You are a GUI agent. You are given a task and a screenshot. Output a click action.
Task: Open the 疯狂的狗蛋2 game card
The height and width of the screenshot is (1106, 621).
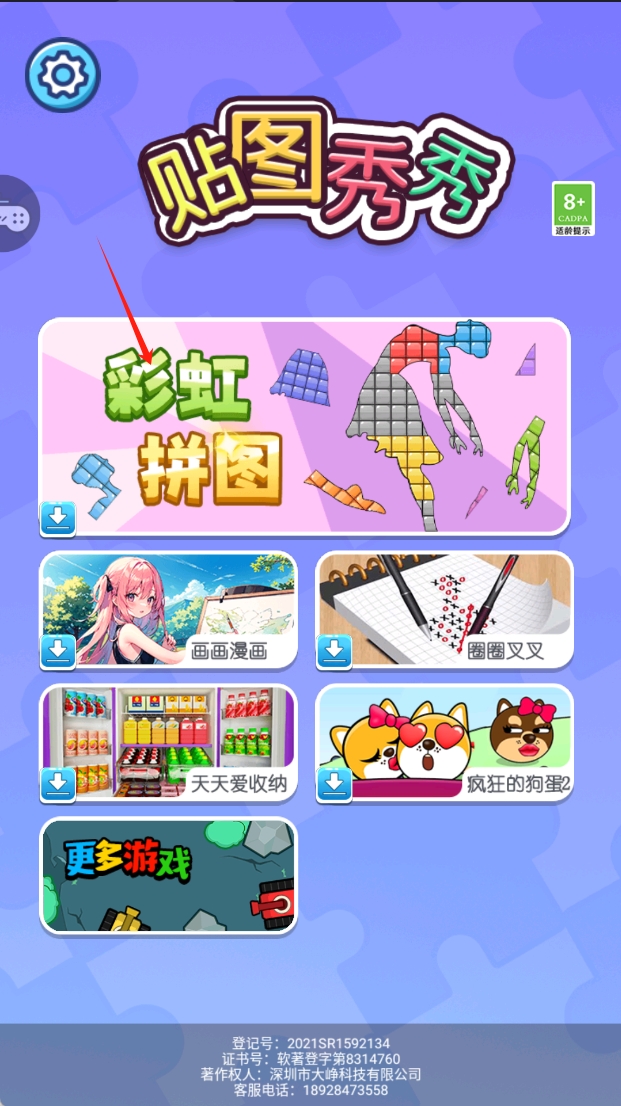point(445,742)
